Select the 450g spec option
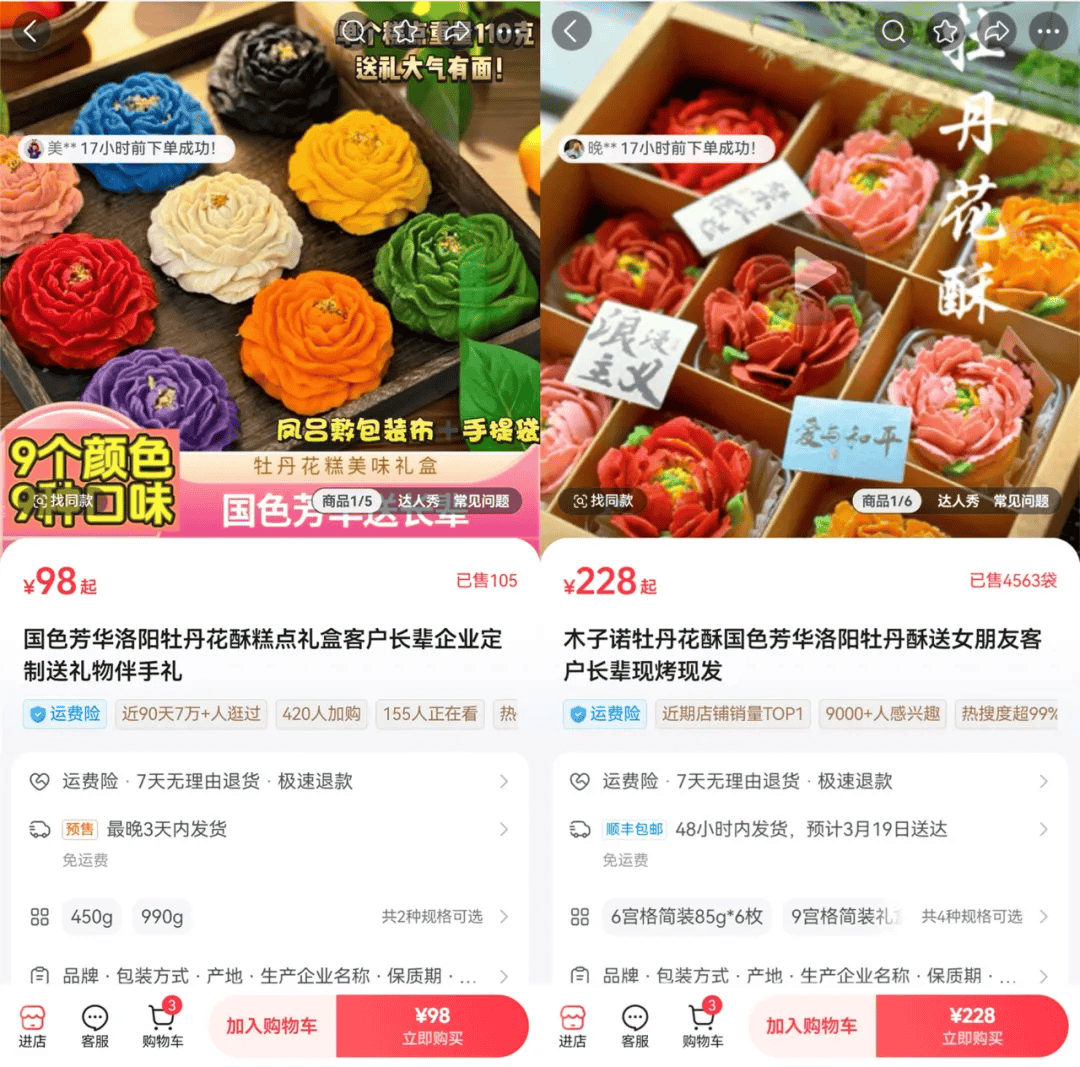The image size is (1080, 1067). 92,916
